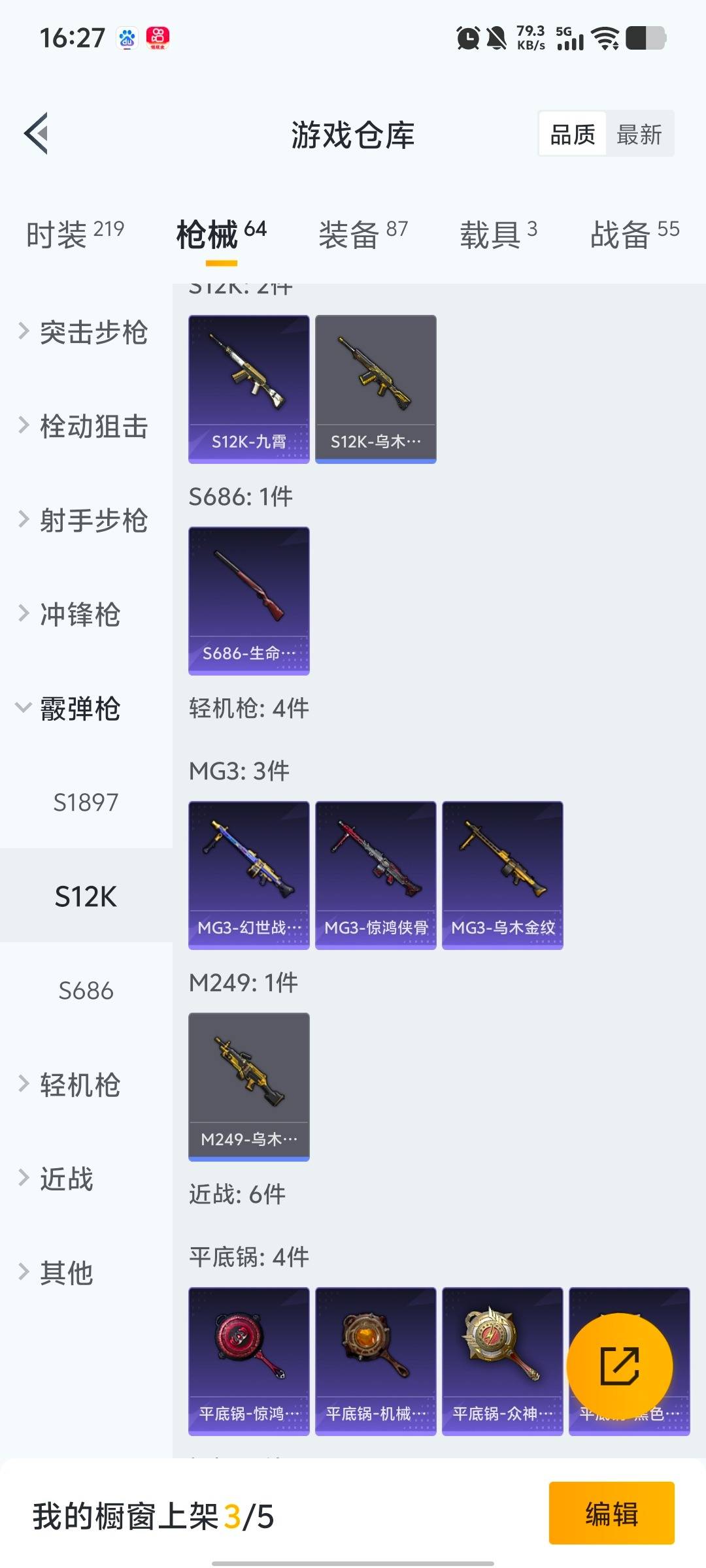Sort items by 最新
This screenshot has height=1568, width=706.
point(639,135)
